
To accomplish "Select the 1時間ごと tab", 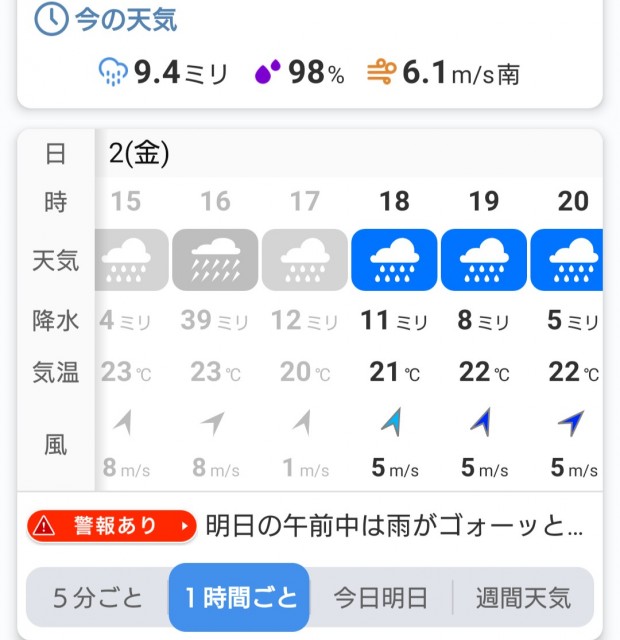I will [240, 599].
